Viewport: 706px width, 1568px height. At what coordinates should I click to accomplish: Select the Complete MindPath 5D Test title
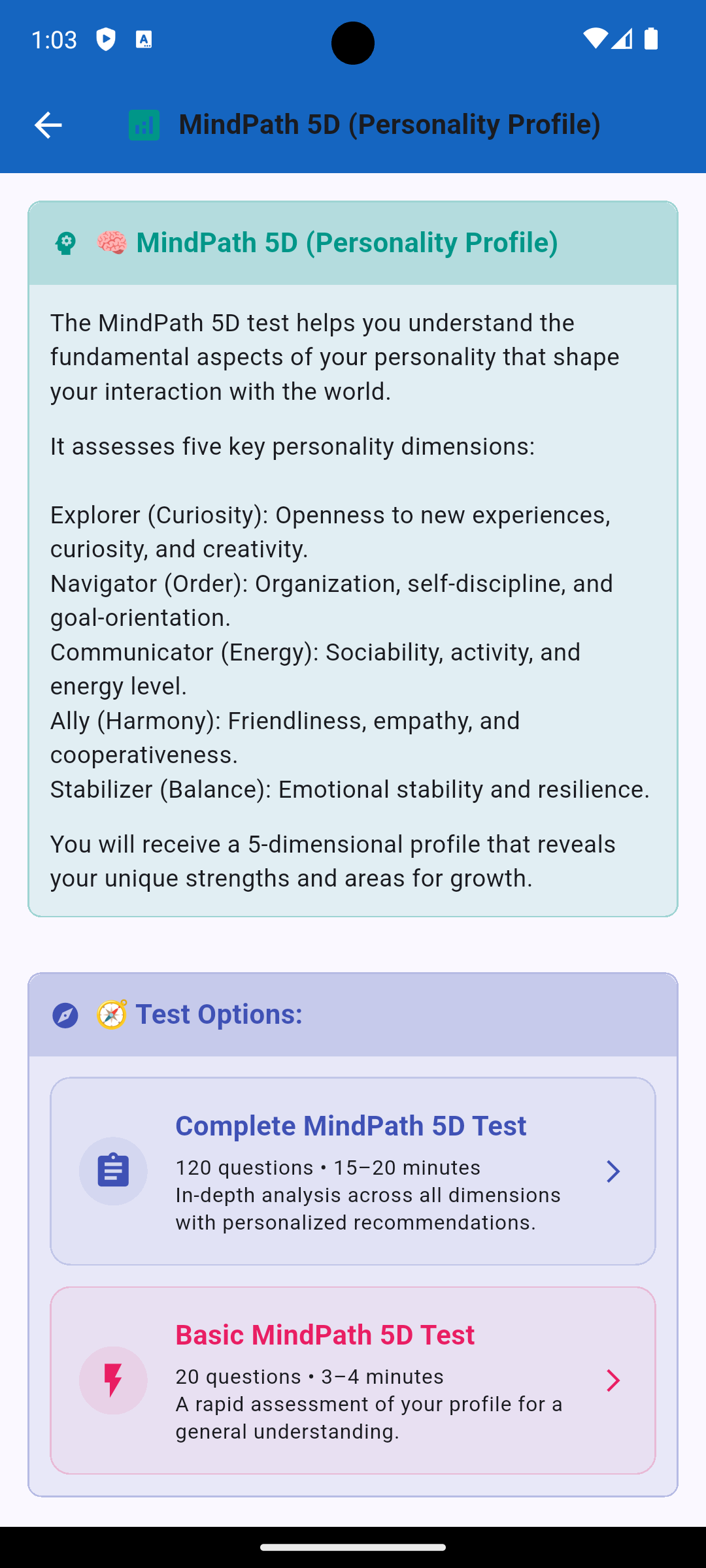click(351, 1125)
